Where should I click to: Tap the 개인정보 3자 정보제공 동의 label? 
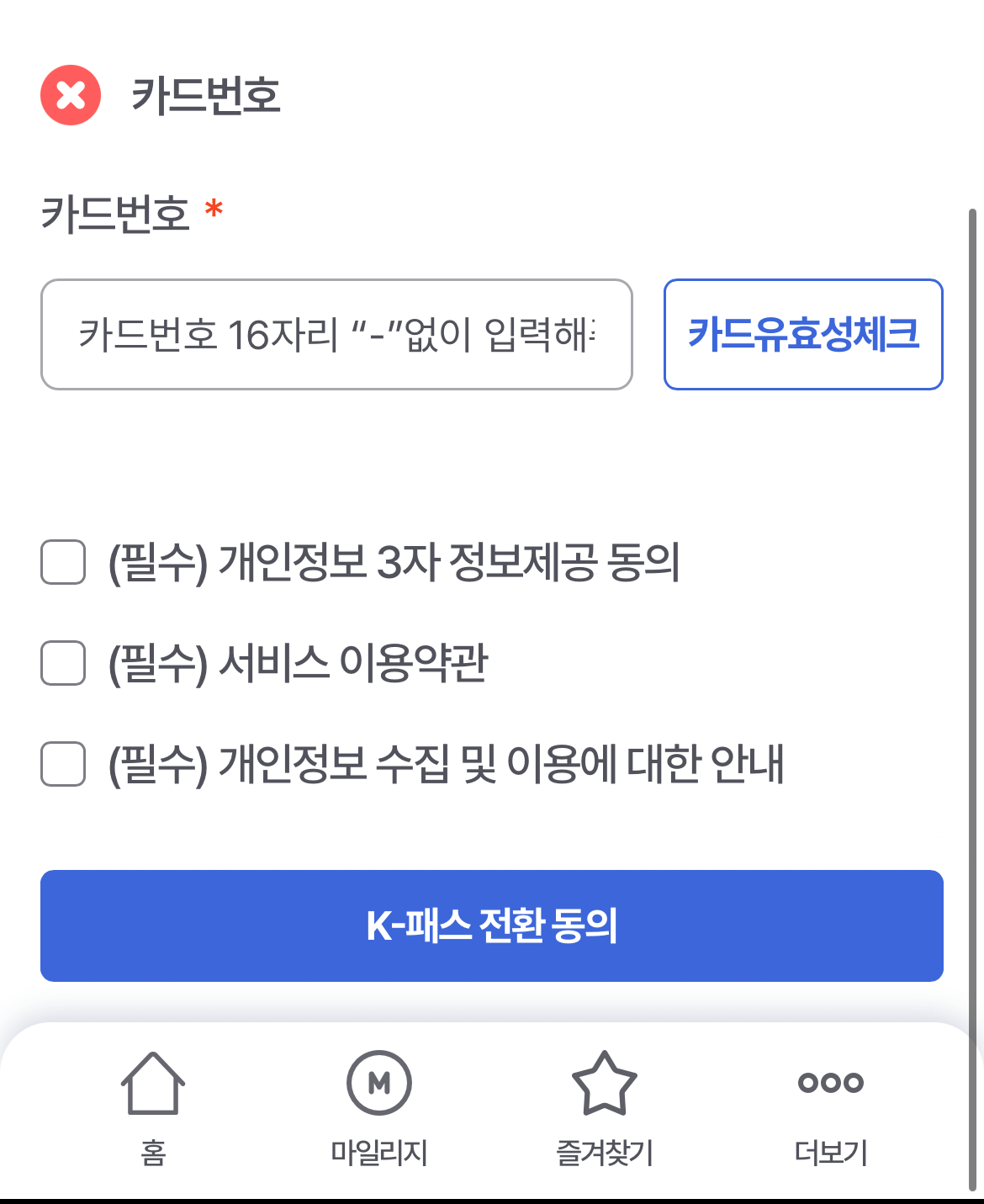click(394, 565)
